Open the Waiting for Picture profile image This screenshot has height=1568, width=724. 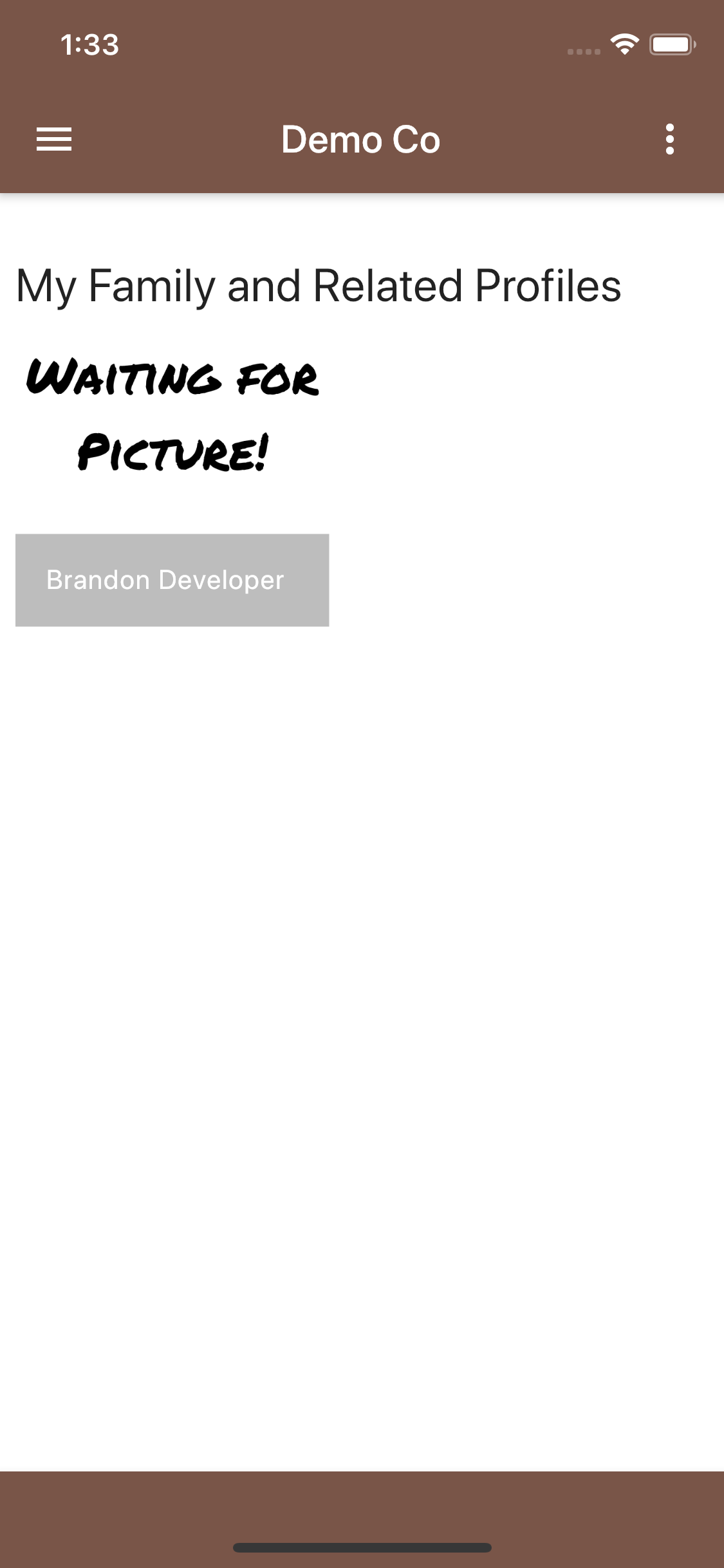coord(172,415)
